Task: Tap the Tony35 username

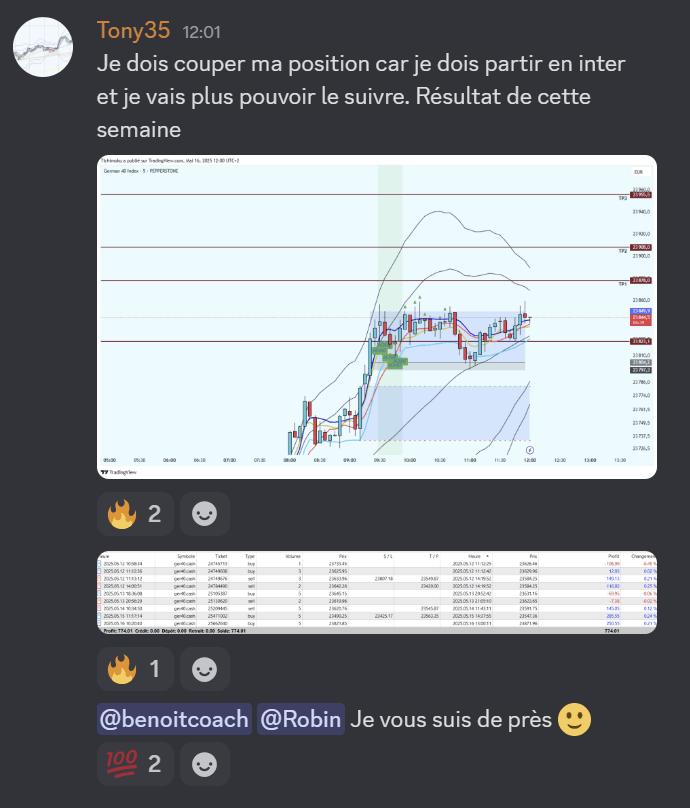Action: [x=134, y=31]
